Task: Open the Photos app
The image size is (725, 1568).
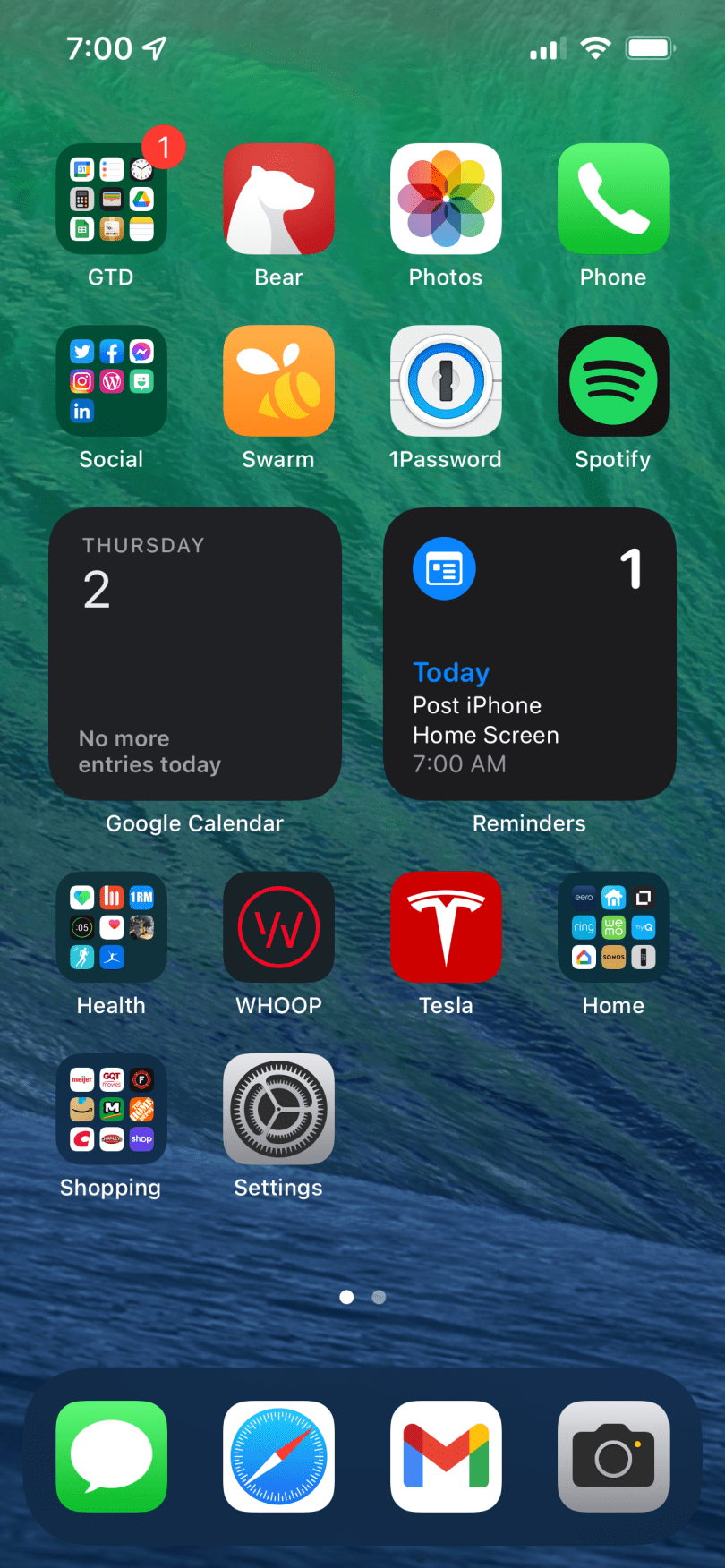Action: [x=446, y=199]
